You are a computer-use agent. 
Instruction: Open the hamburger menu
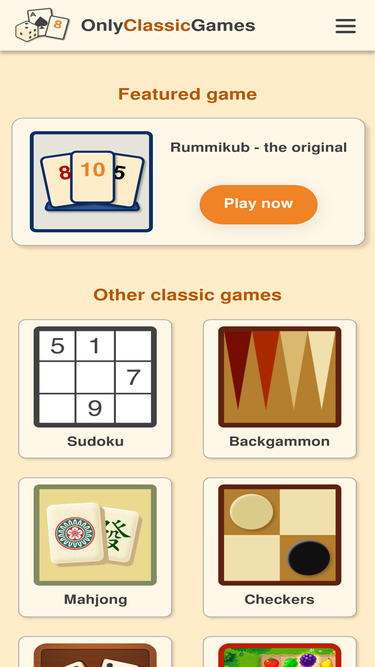click(345, 26)
